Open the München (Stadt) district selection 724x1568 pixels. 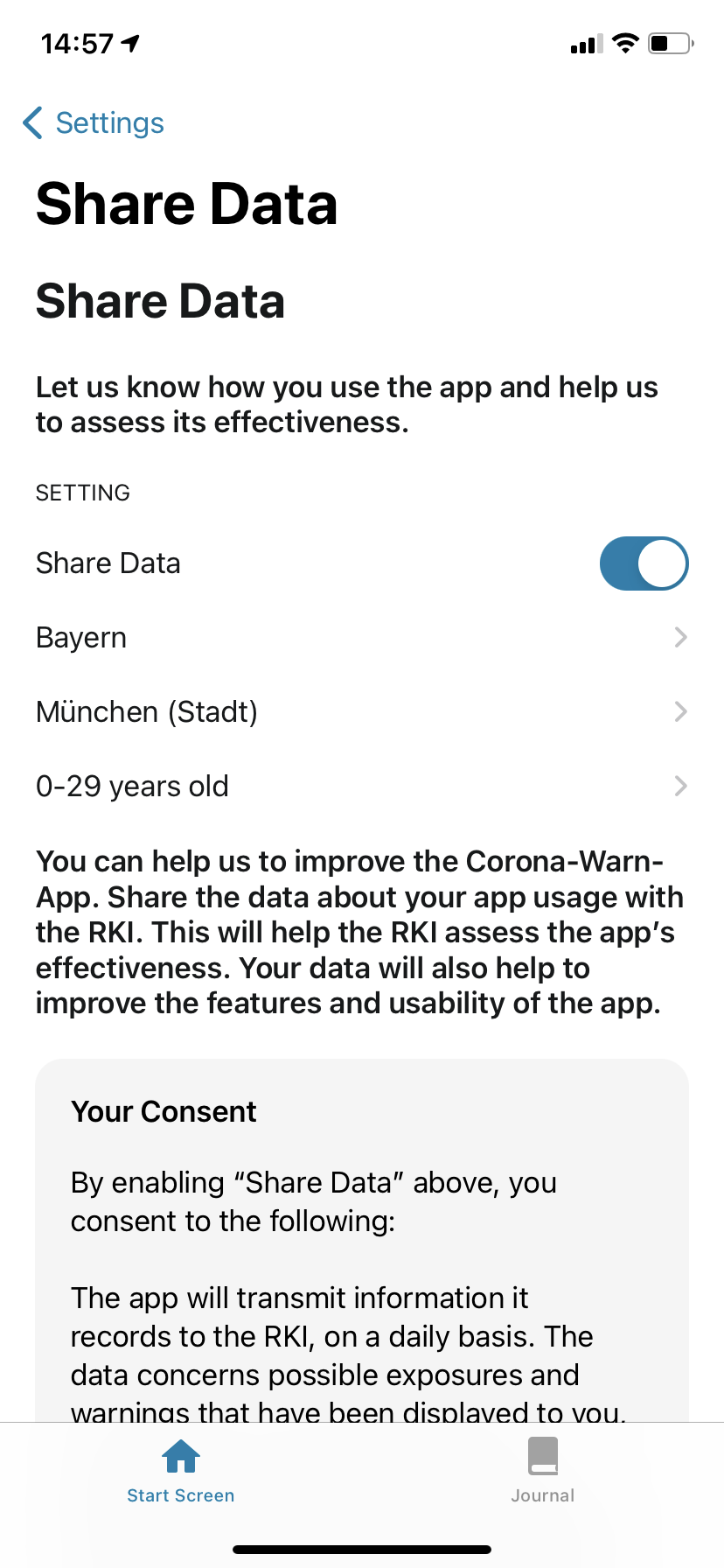pos(361,712)
